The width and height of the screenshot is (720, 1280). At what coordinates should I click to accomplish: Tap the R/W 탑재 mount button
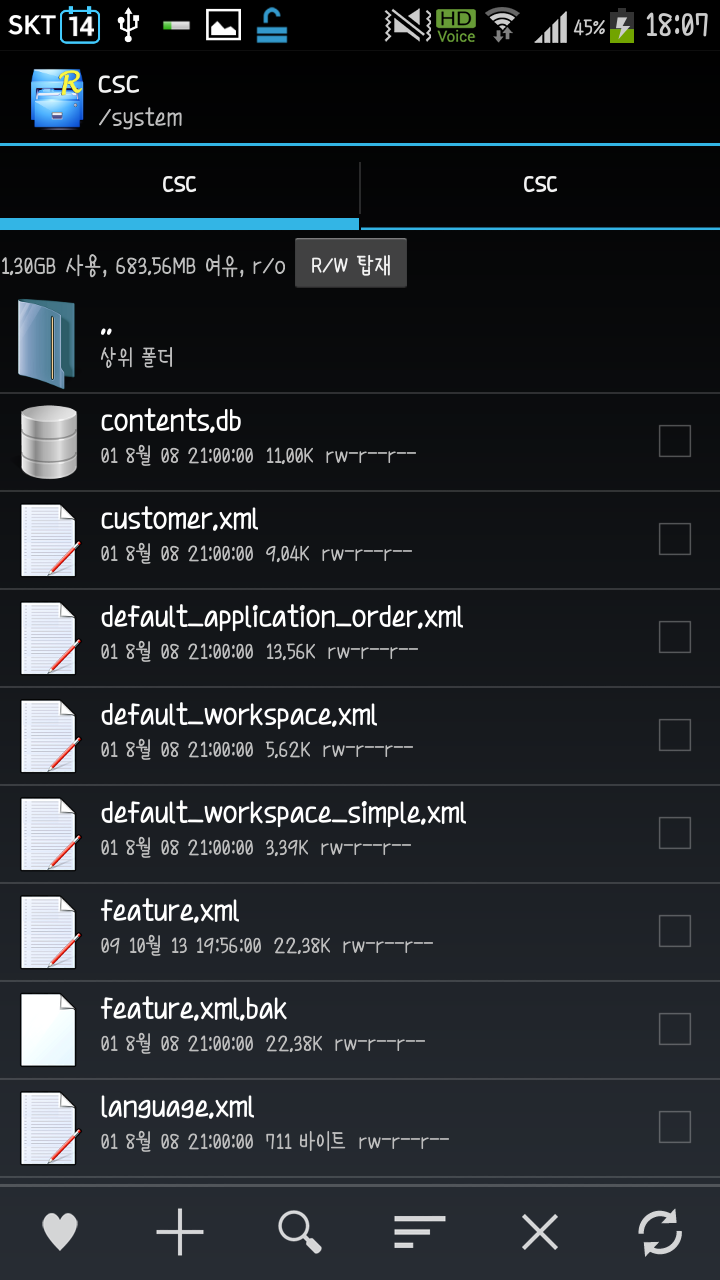pos(351,265)
